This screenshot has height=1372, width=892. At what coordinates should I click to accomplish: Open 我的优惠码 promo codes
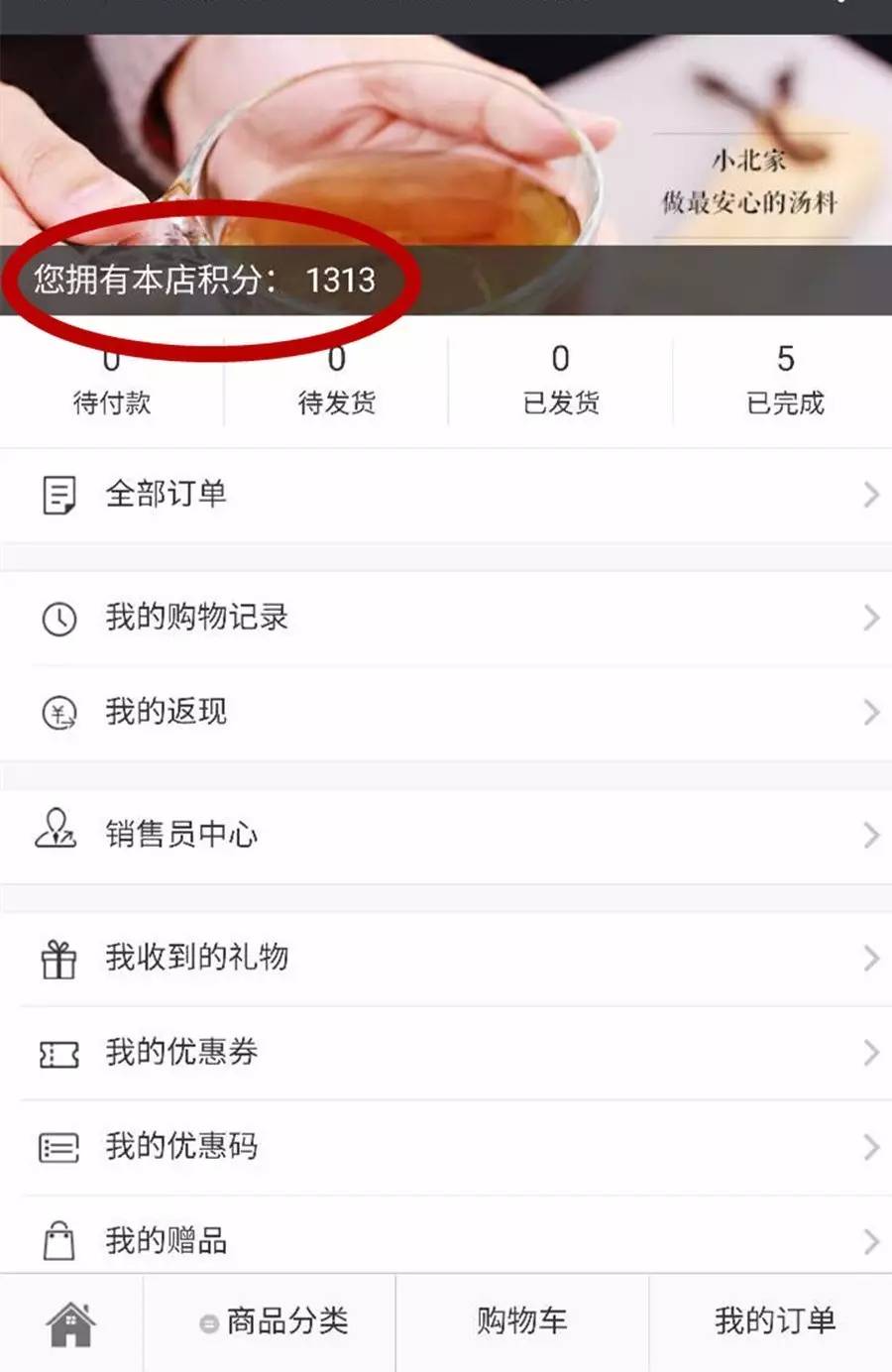pyautogui.click(x=446, y=1147)
